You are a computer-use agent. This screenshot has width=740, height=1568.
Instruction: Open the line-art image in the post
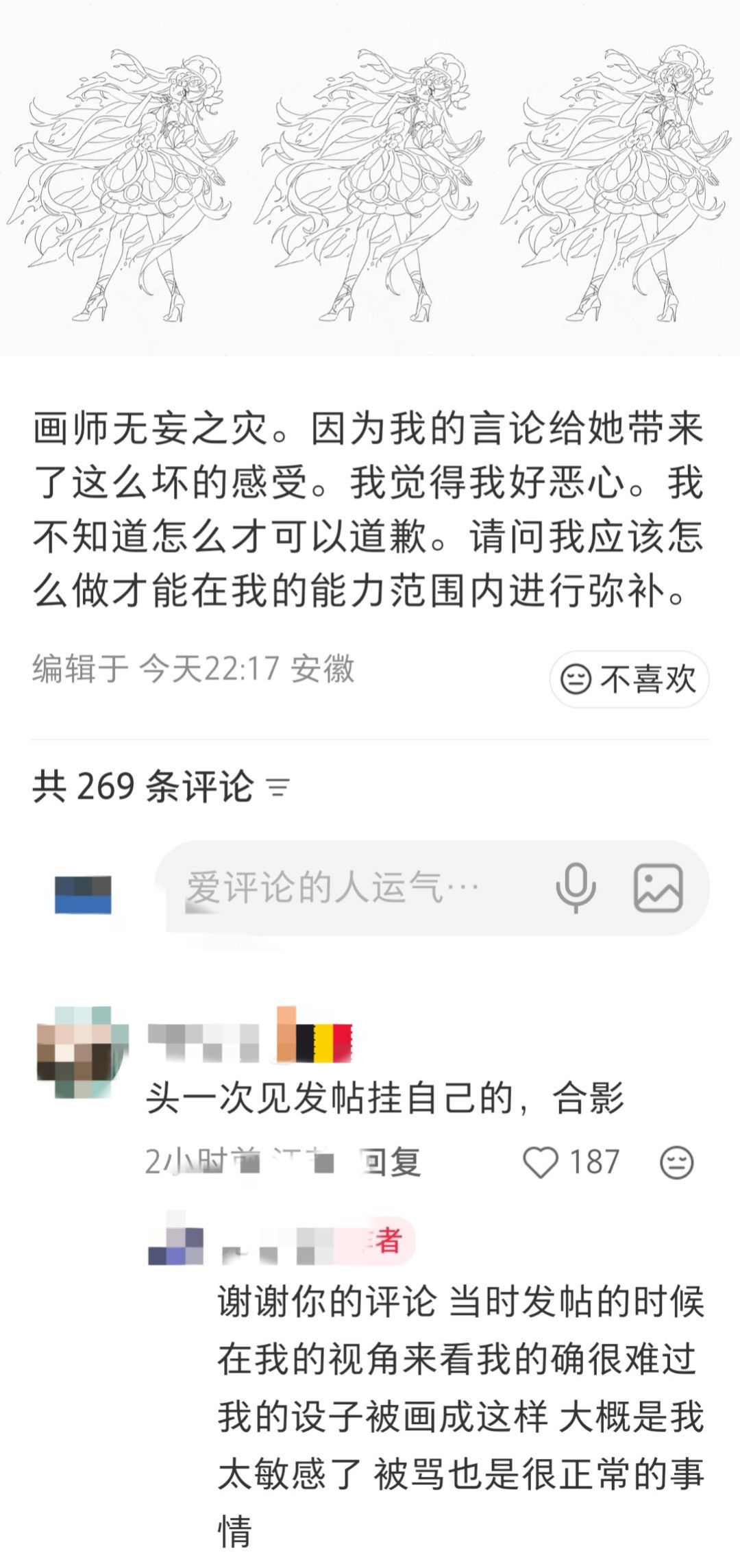(x=370, y=177)
